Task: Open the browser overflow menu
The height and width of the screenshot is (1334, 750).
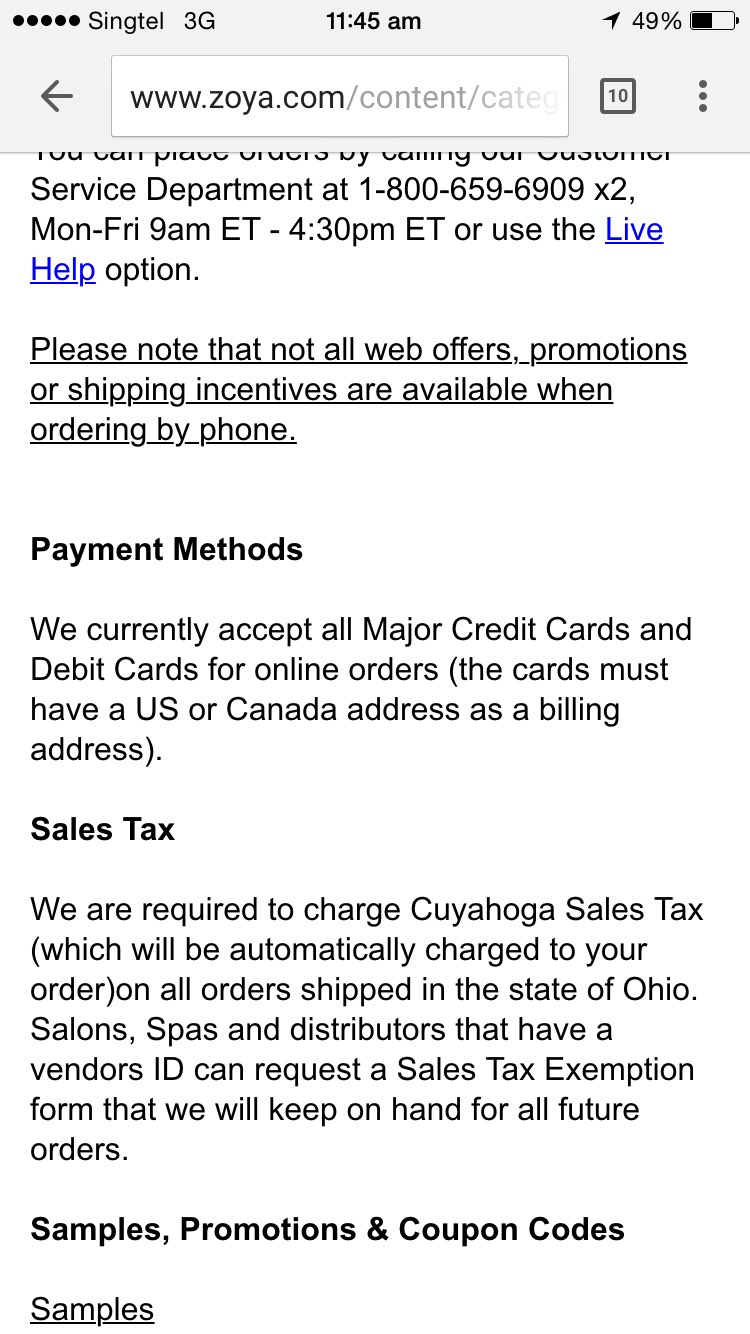Action: pos(703,96)
